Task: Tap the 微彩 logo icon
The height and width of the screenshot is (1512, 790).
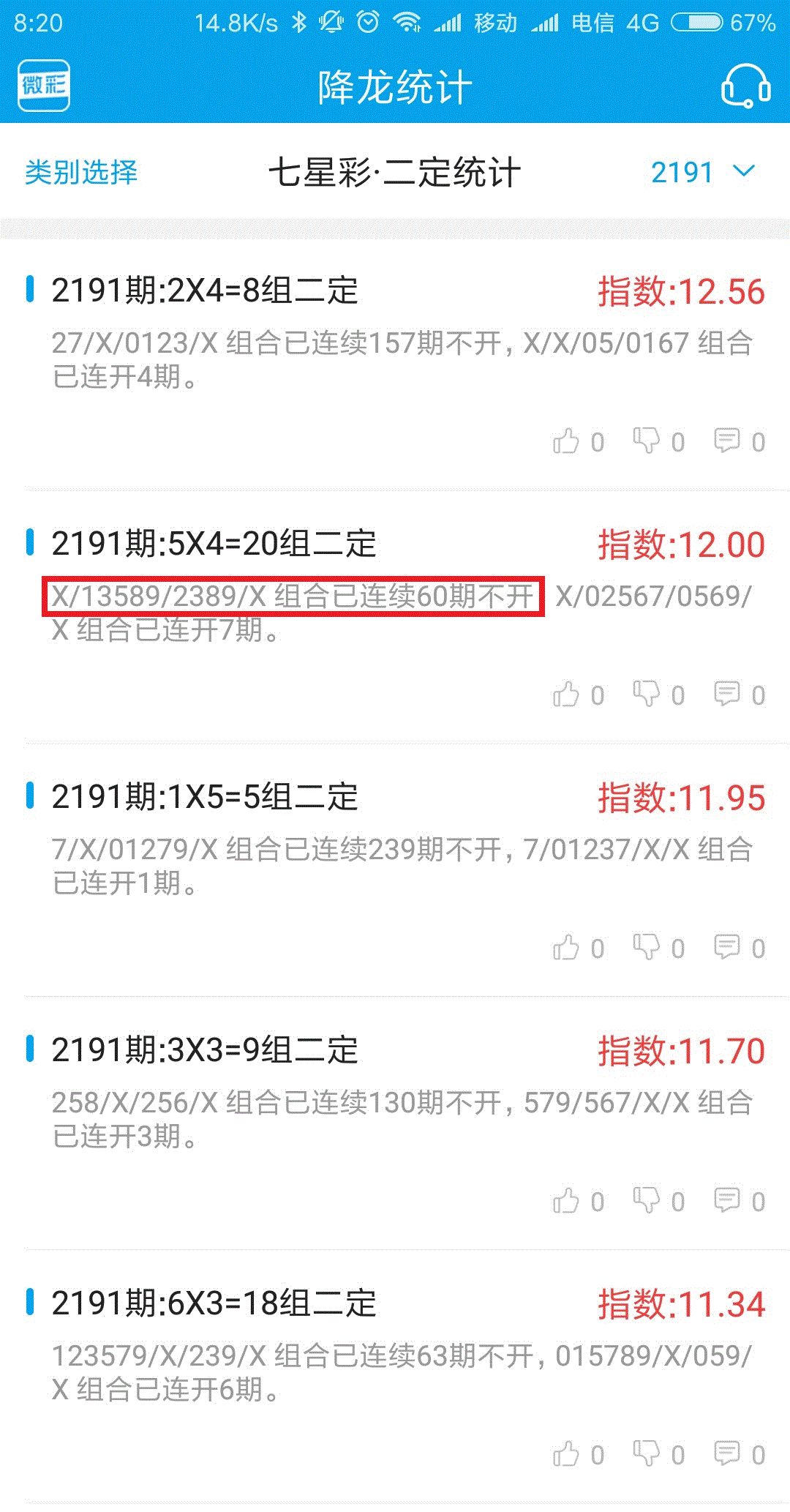Action: click(x=44, y=86)
